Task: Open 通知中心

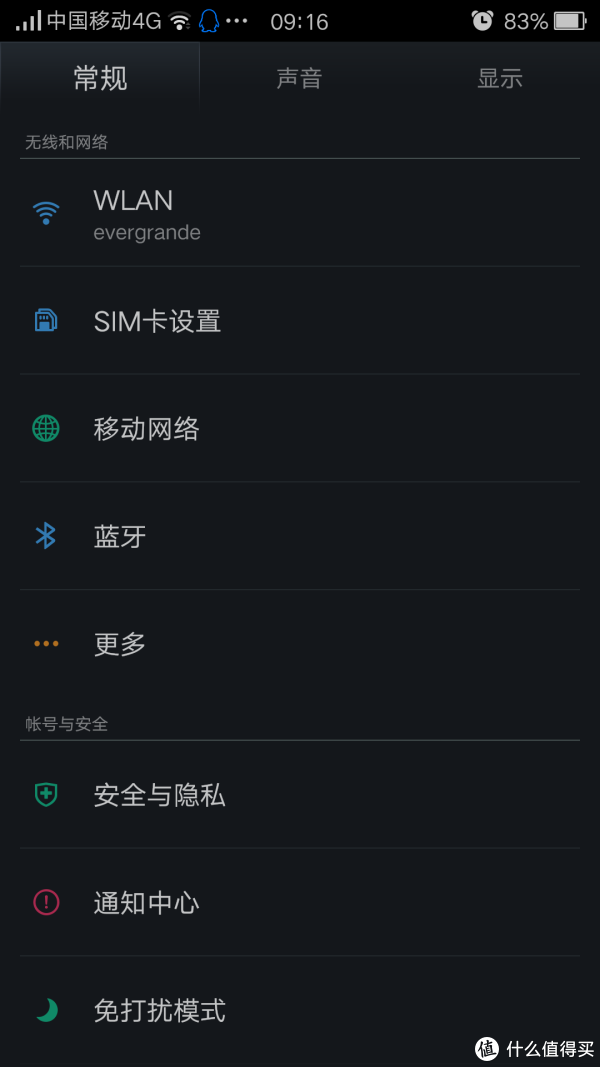Action: click(300, 902)
